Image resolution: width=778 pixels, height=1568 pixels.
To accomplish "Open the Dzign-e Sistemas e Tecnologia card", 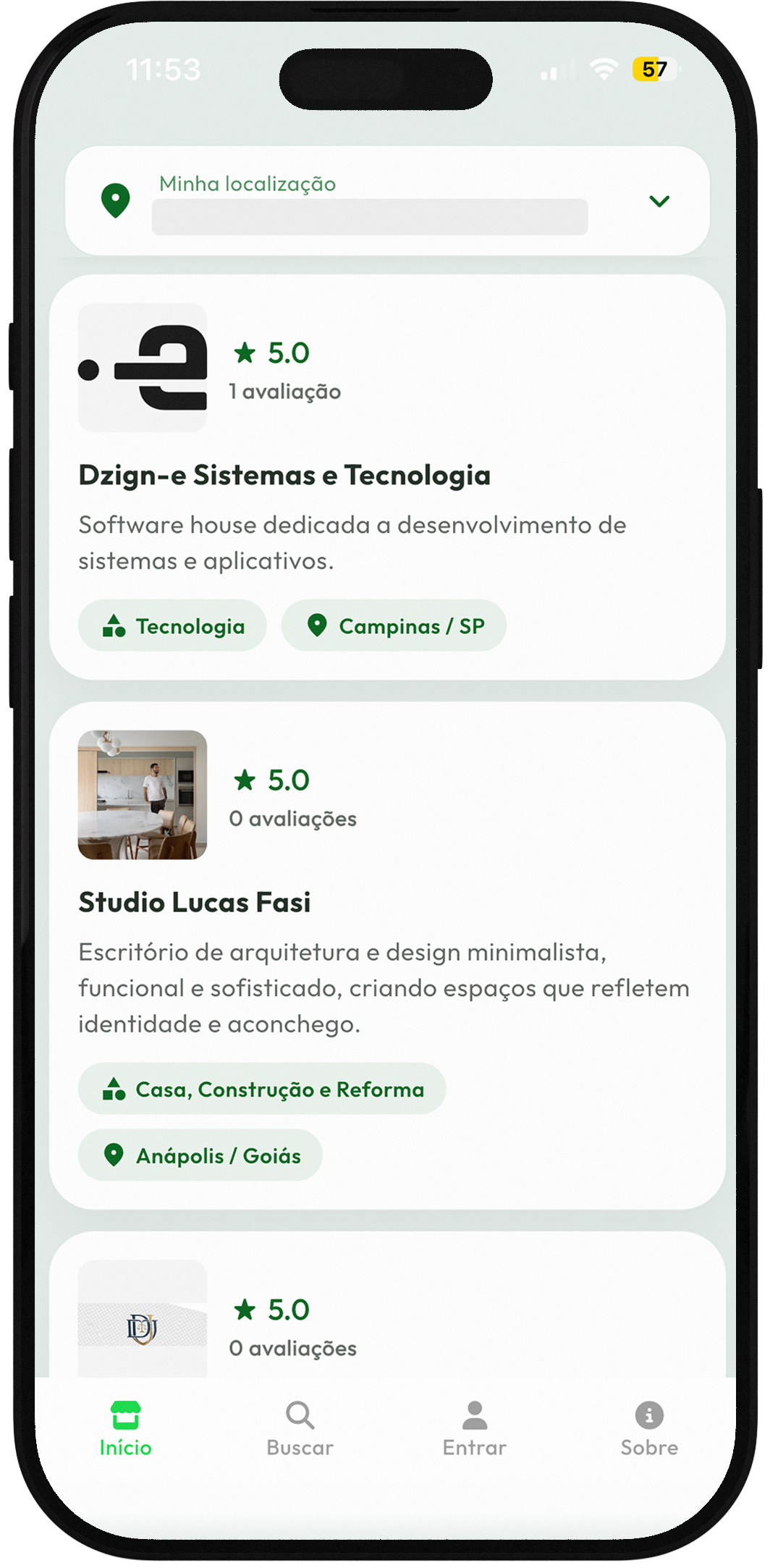I will (x=284, y=476).
